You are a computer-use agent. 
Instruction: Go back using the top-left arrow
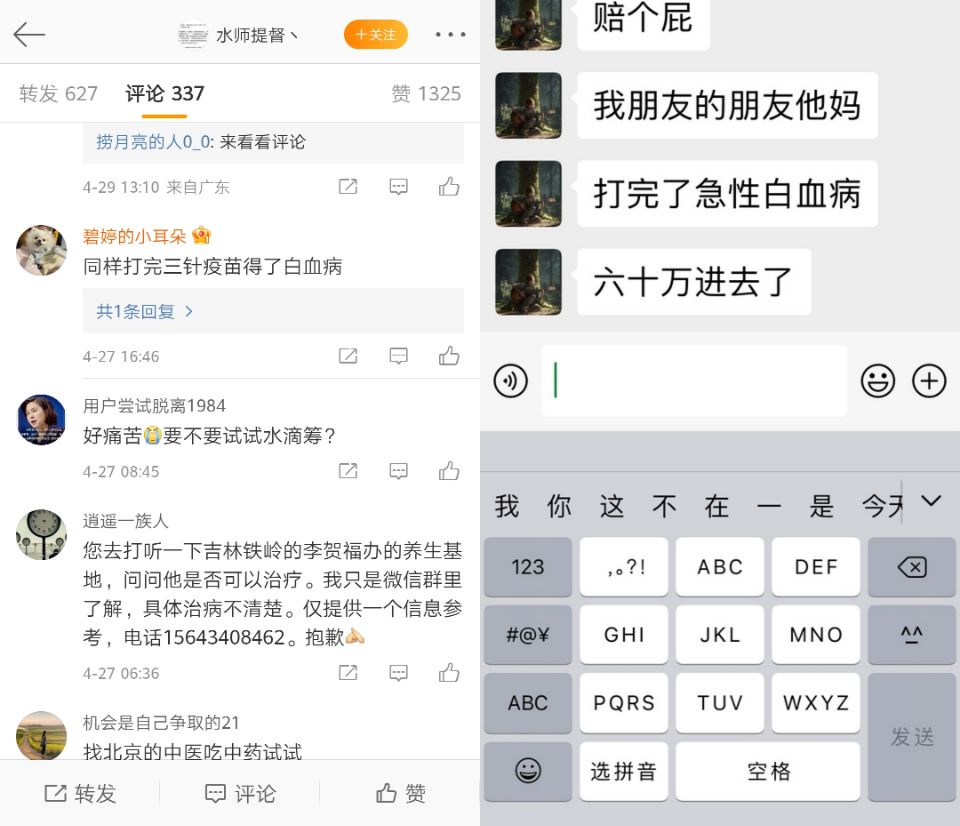[29, 35]
